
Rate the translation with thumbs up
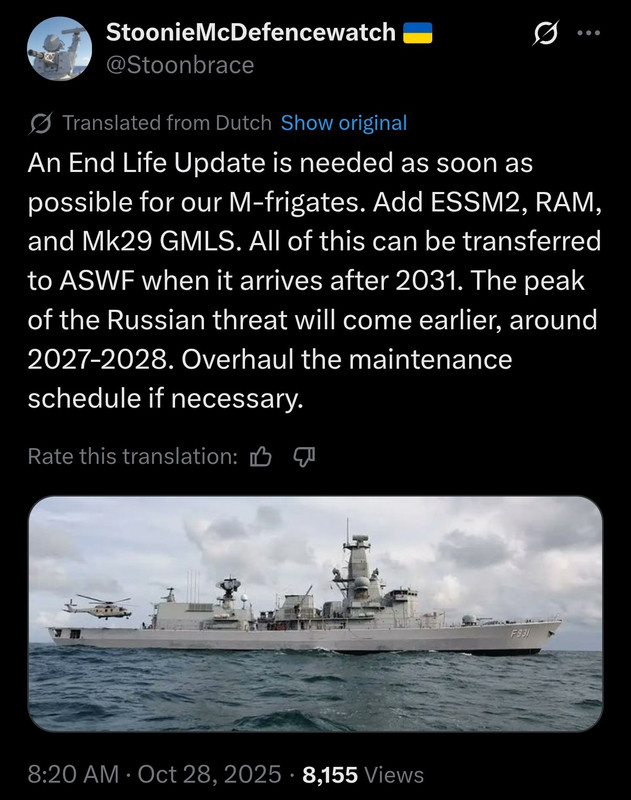[x=260, y=457]
